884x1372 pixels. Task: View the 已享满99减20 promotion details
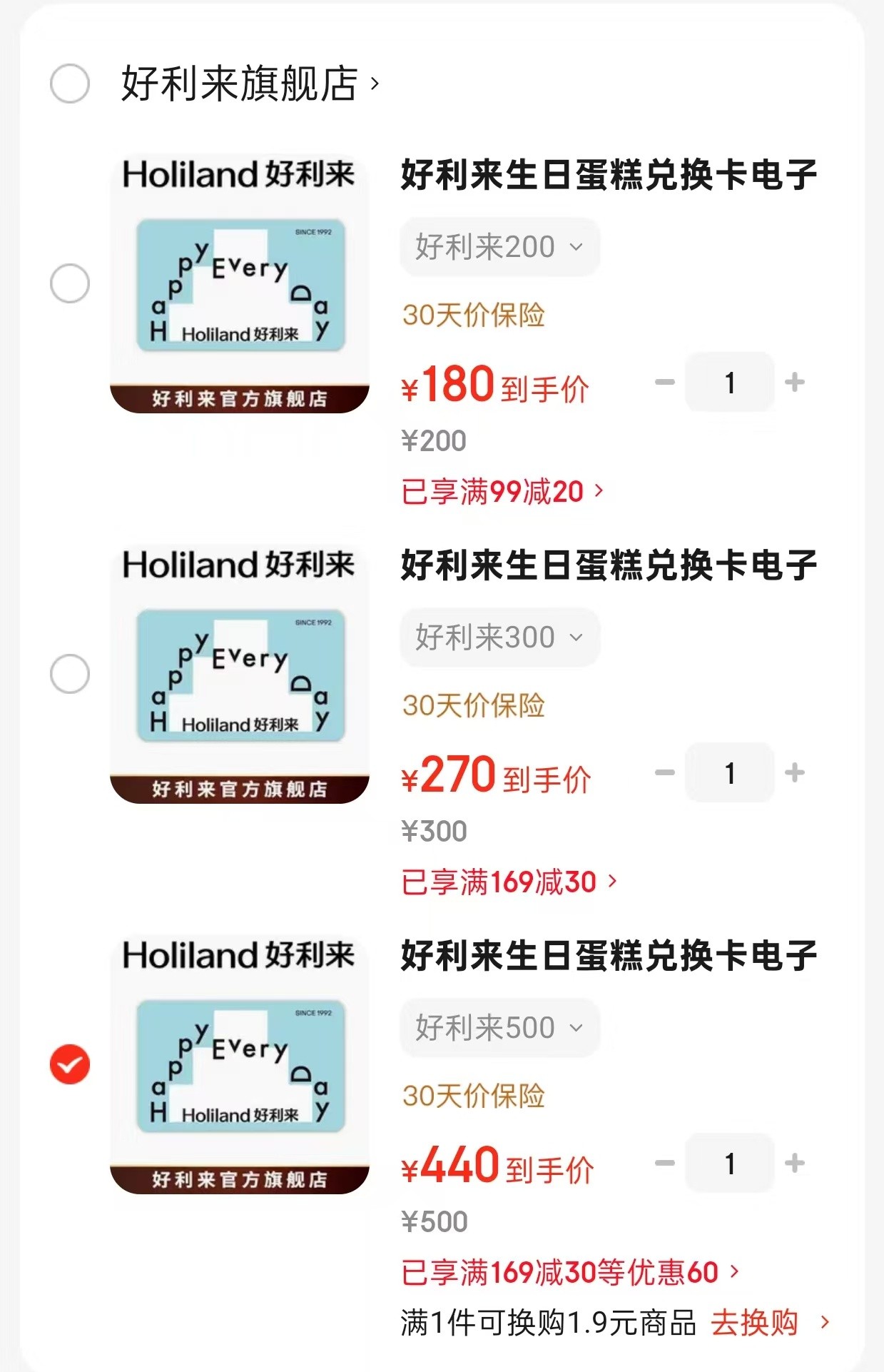503,492
